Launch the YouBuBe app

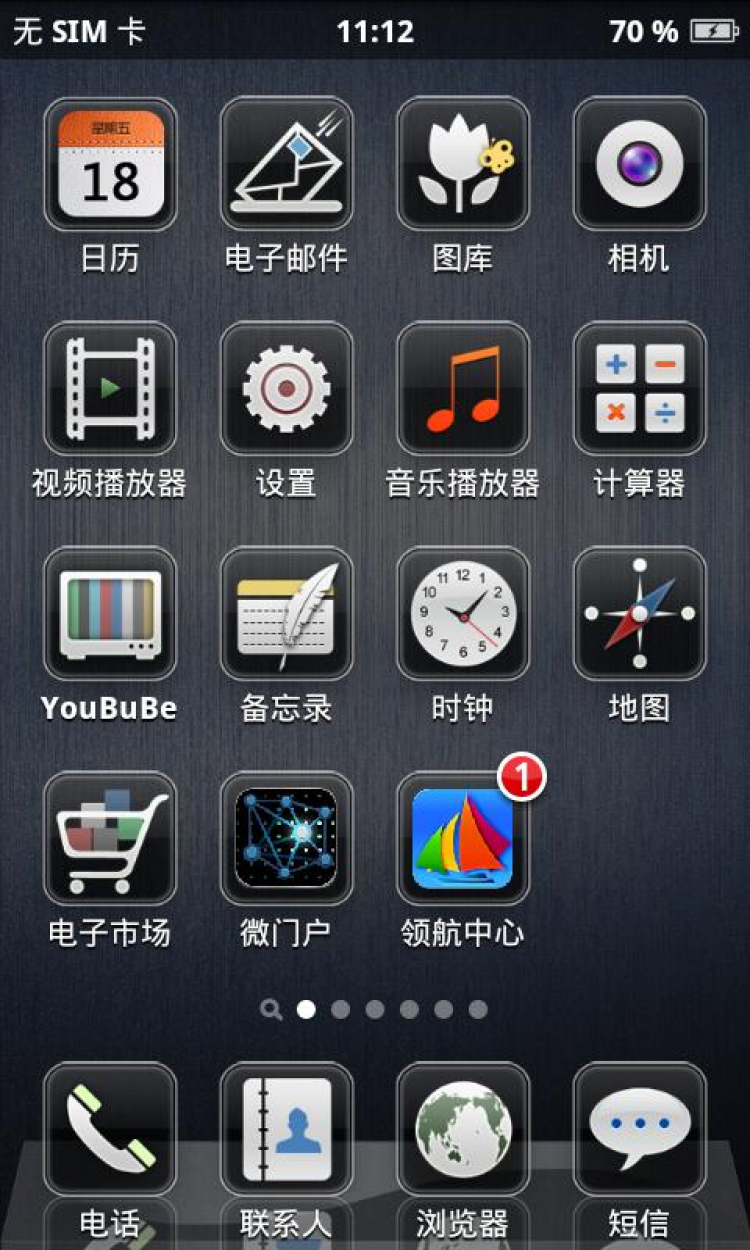coord(110,613)
